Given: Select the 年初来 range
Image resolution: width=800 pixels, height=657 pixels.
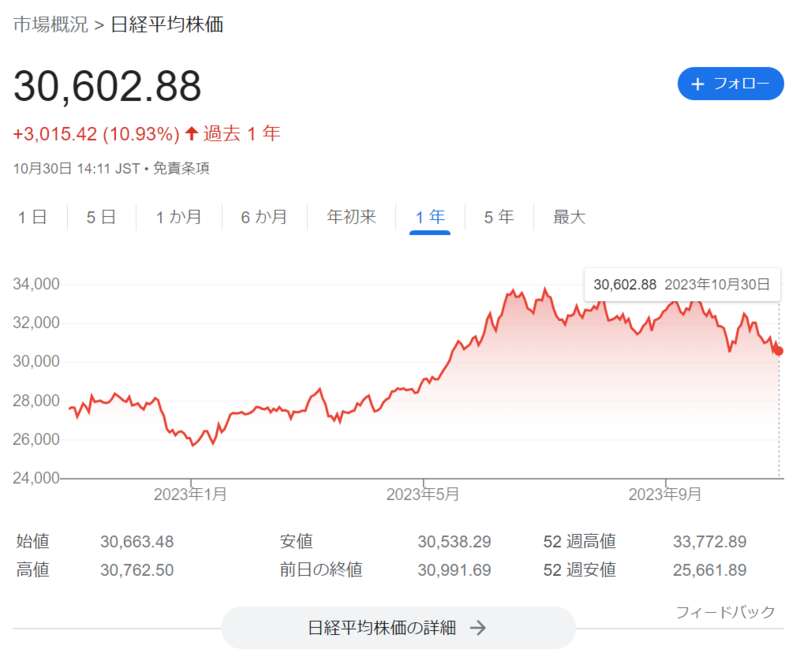Looking at the screenshot, I should (352, 217).
